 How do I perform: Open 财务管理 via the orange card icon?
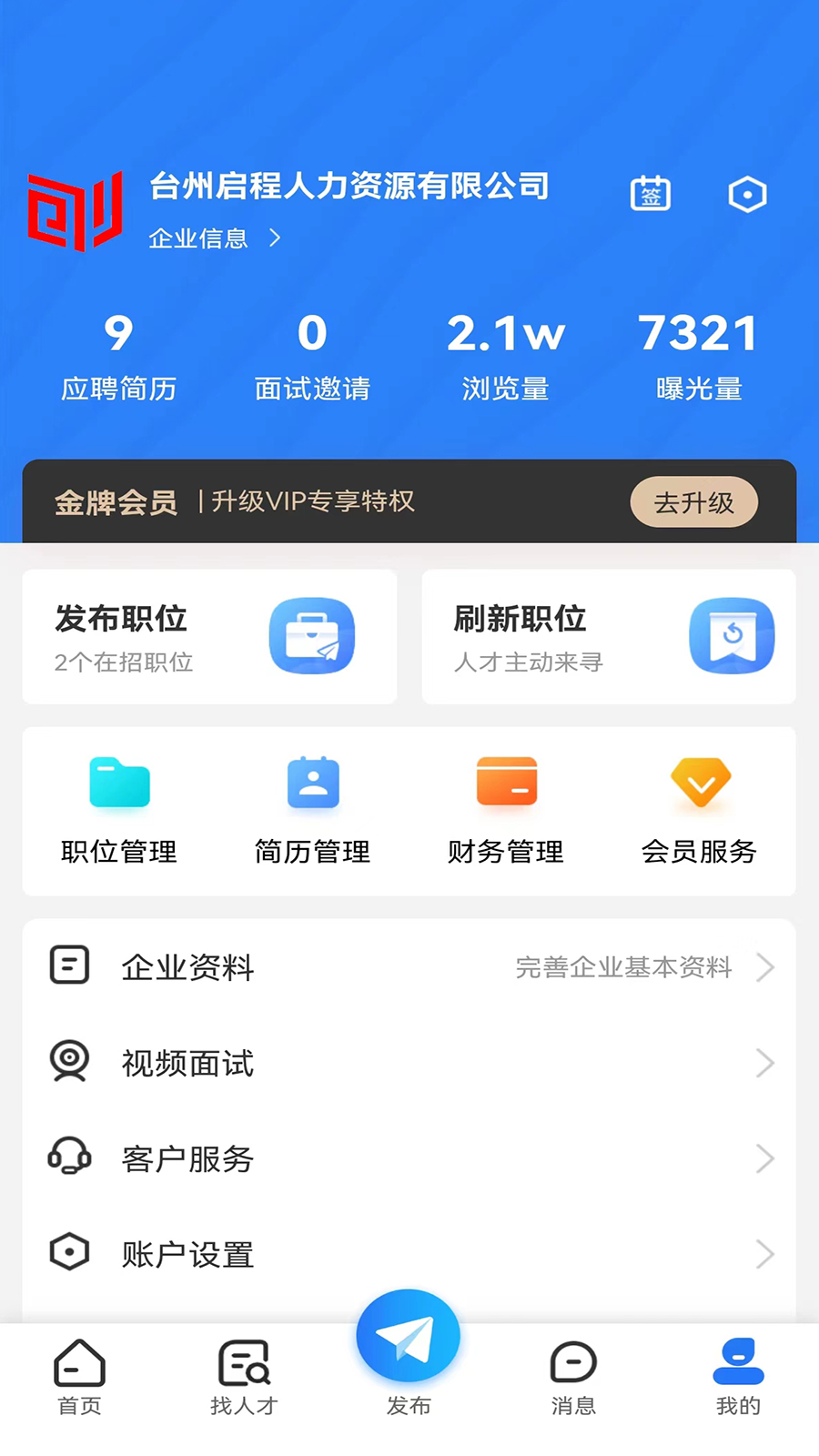tap(507, 783)
